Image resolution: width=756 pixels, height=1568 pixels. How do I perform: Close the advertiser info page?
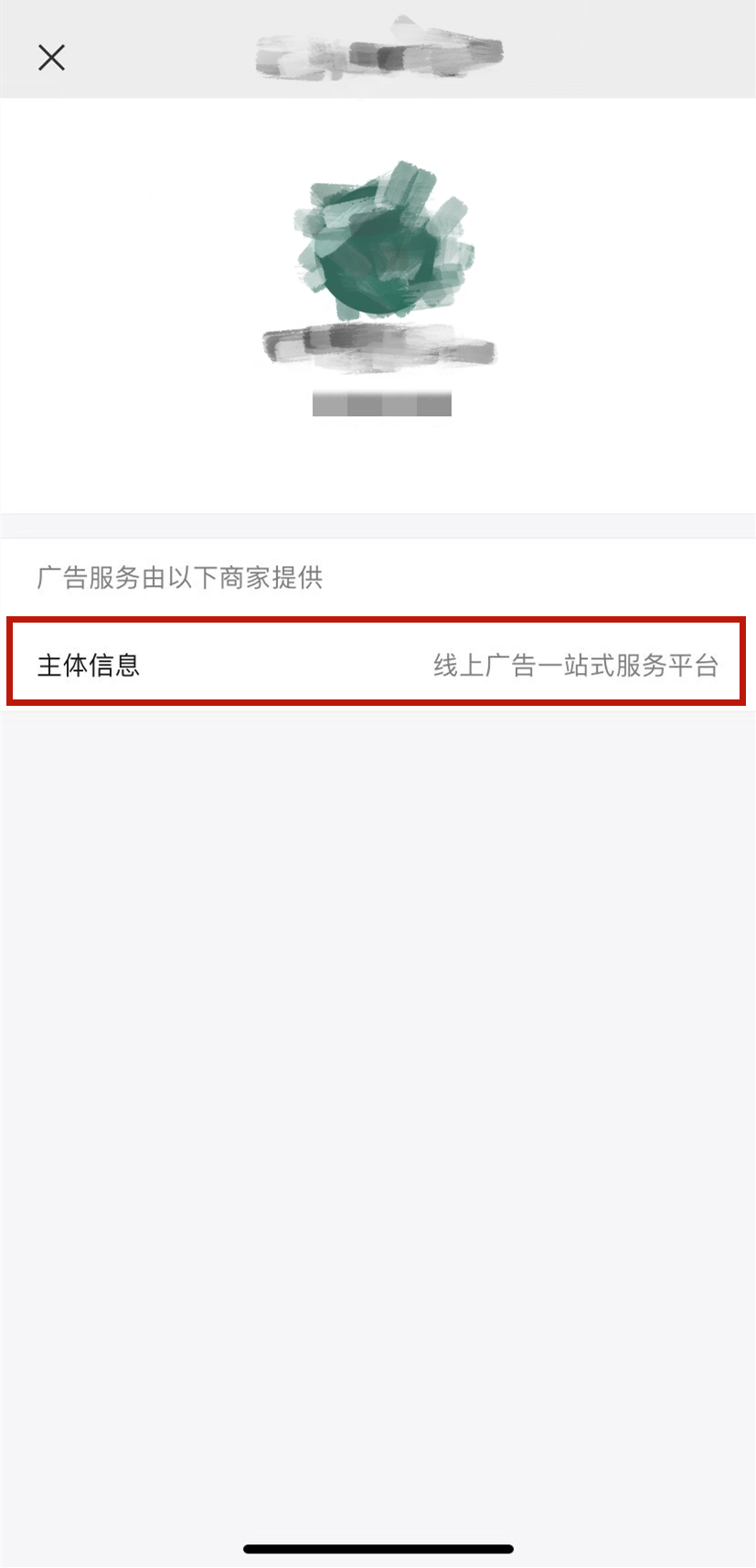51,58
